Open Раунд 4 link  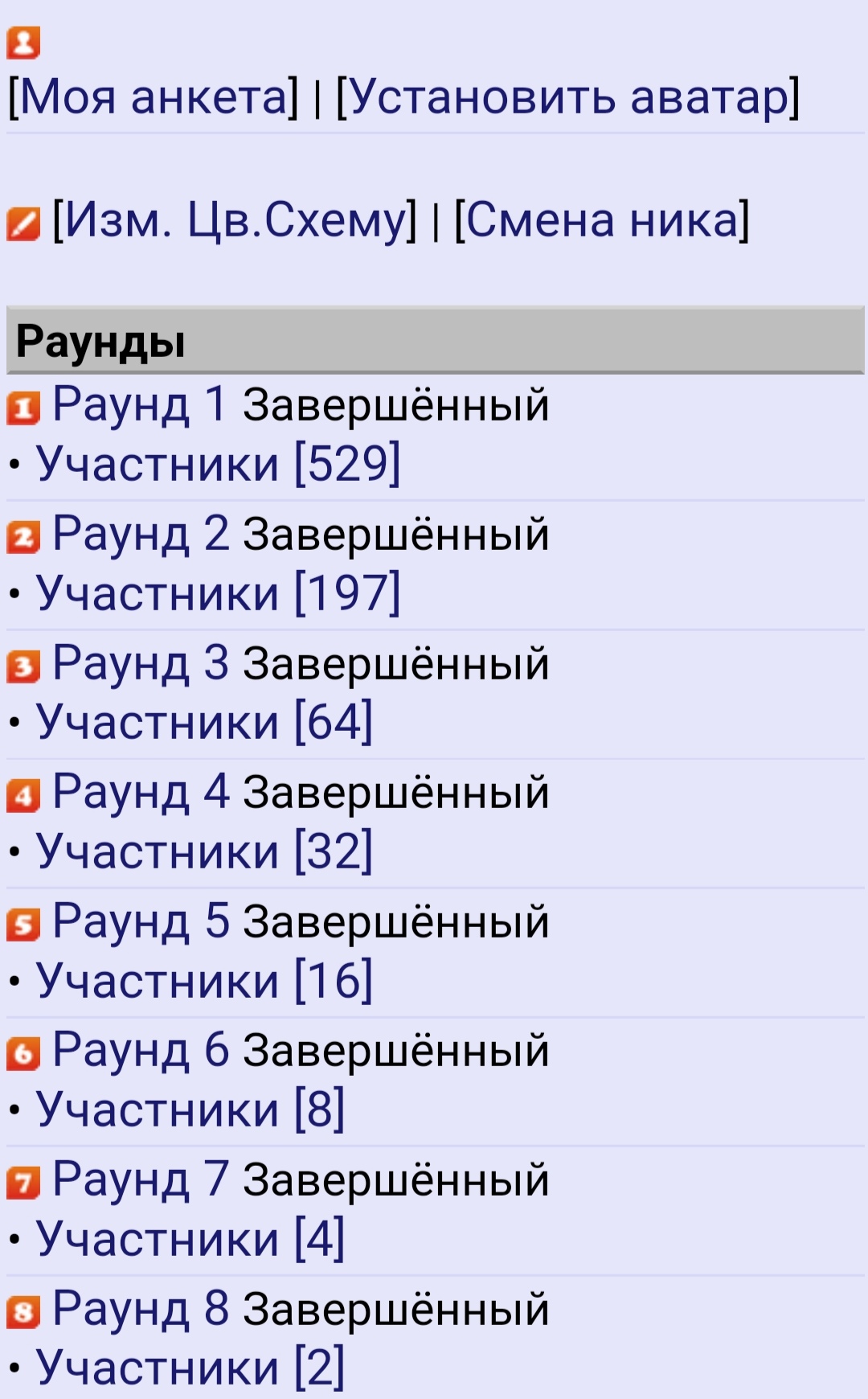[x=141, y=791]
